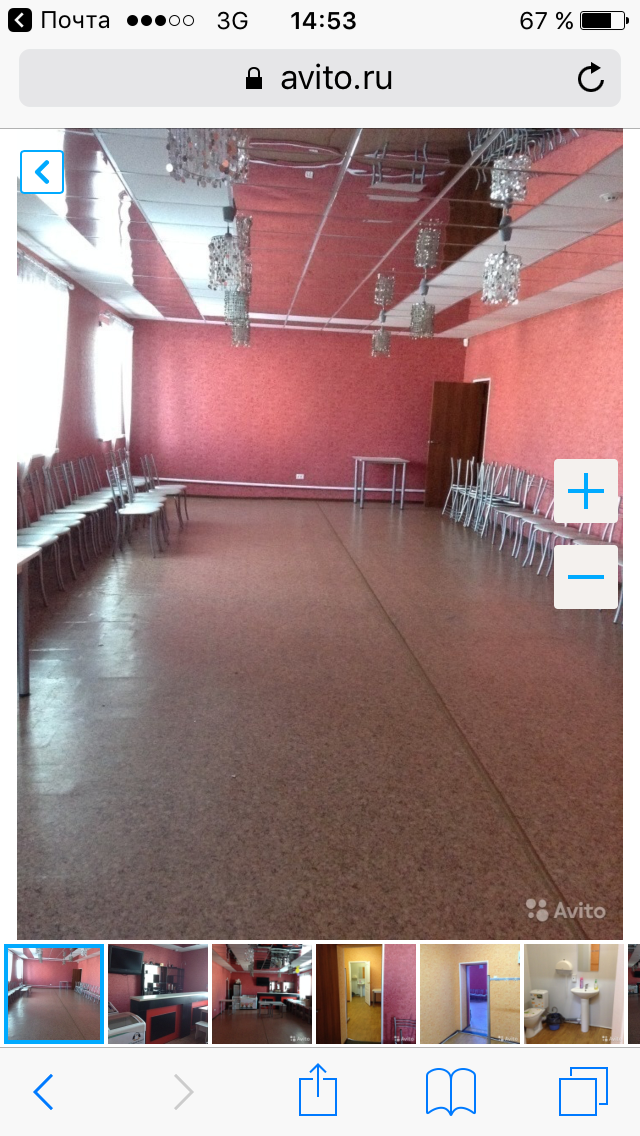Go back in Safari

(x=43, y=1091)
